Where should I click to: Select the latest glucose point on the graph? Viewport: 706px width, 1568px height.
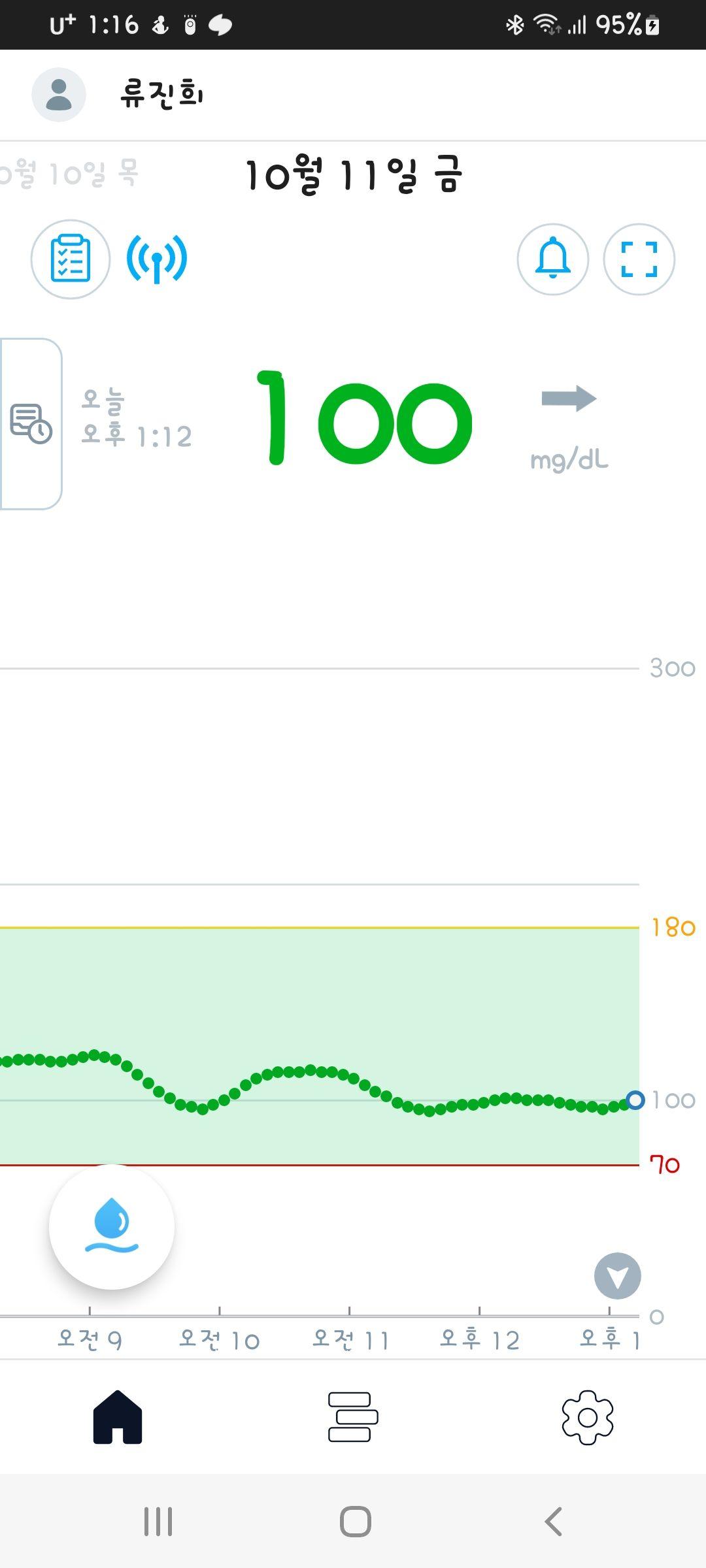[x=635, y=1100]
